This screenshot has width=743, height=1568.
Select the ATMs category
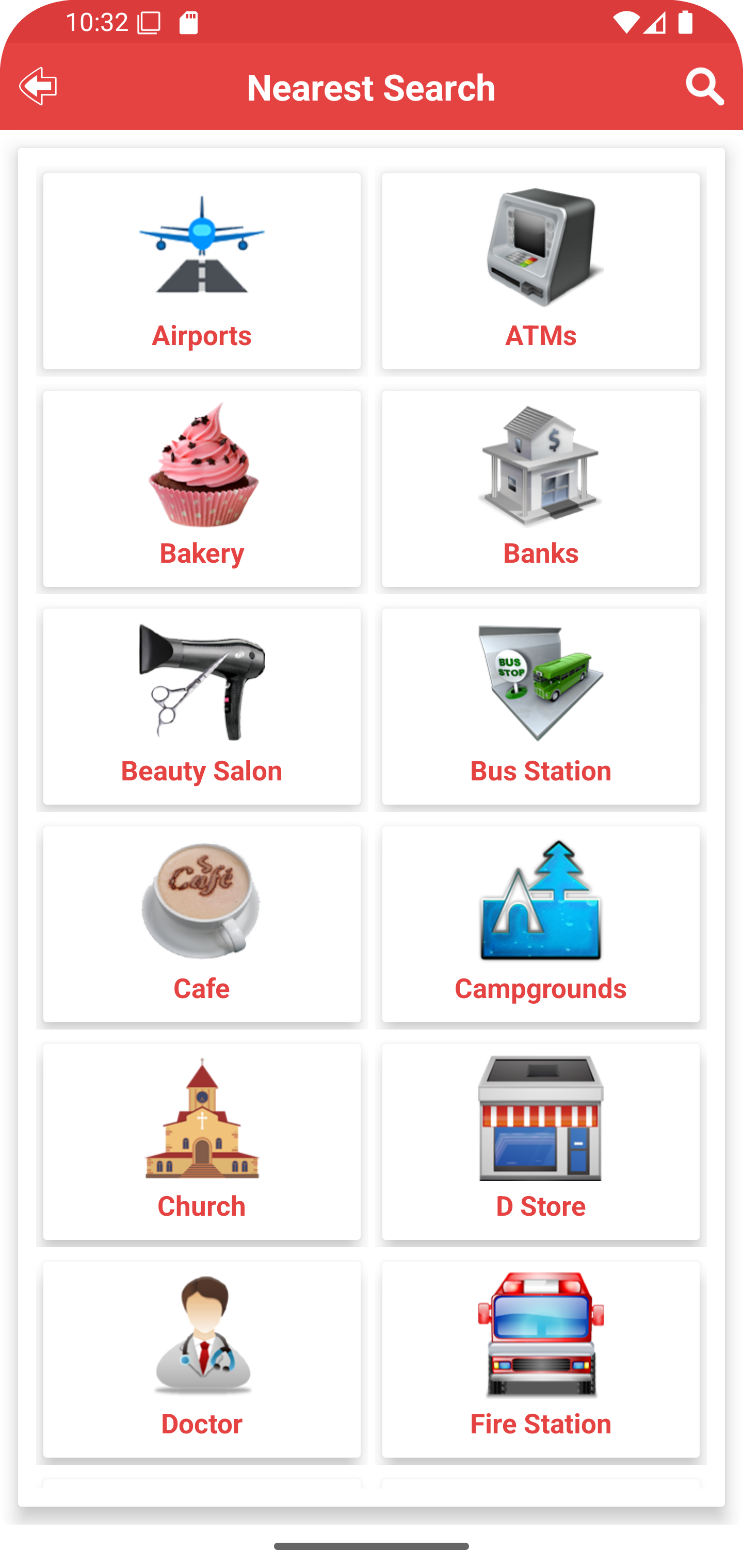tap(540, 271)
